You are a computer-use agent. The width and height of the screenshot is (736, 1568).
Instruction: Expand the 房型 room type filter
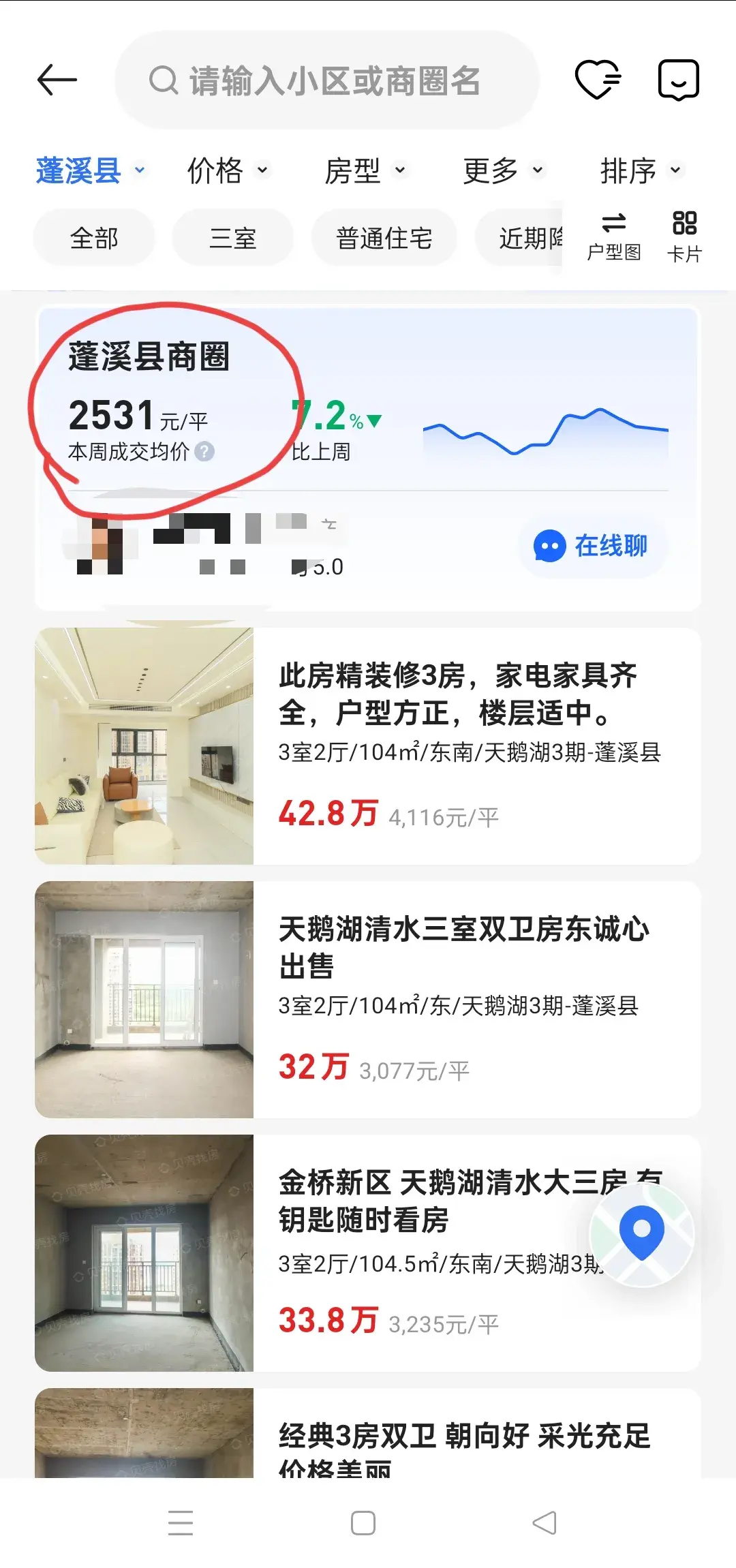(365, 170)
